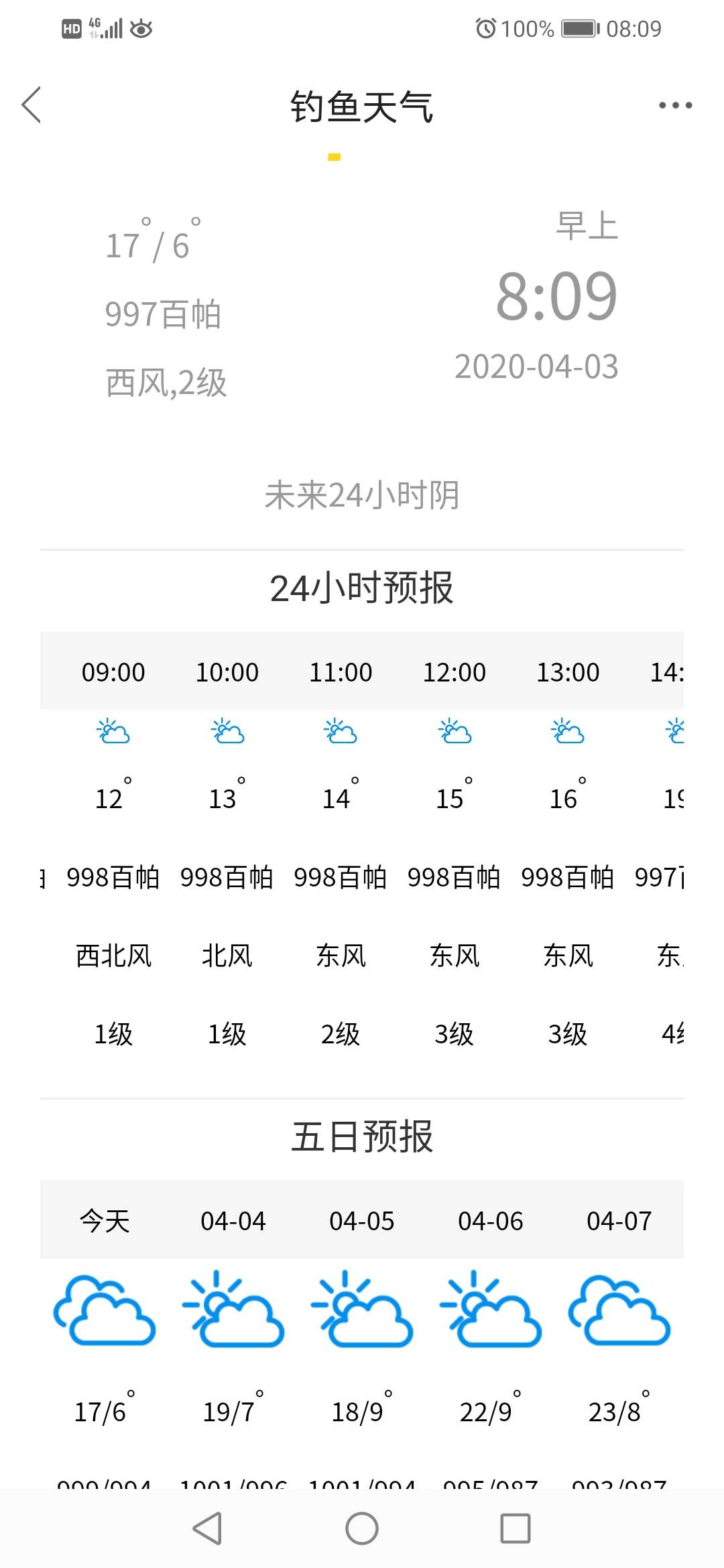Open the three-dot overflow menu
This screenshot has width=724, height=1568.
(675, 105)
